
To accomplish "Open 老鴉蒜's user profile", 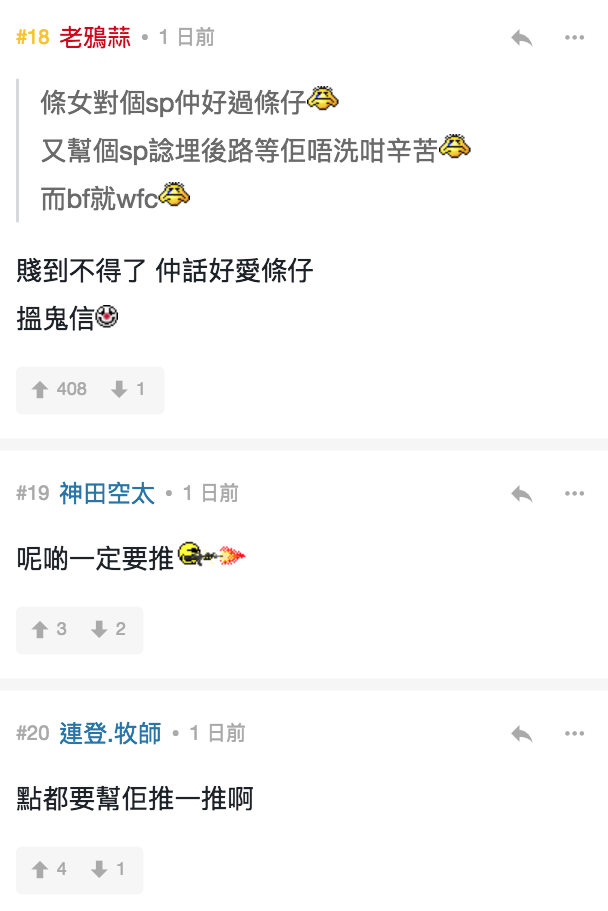I will click(95, 38).
